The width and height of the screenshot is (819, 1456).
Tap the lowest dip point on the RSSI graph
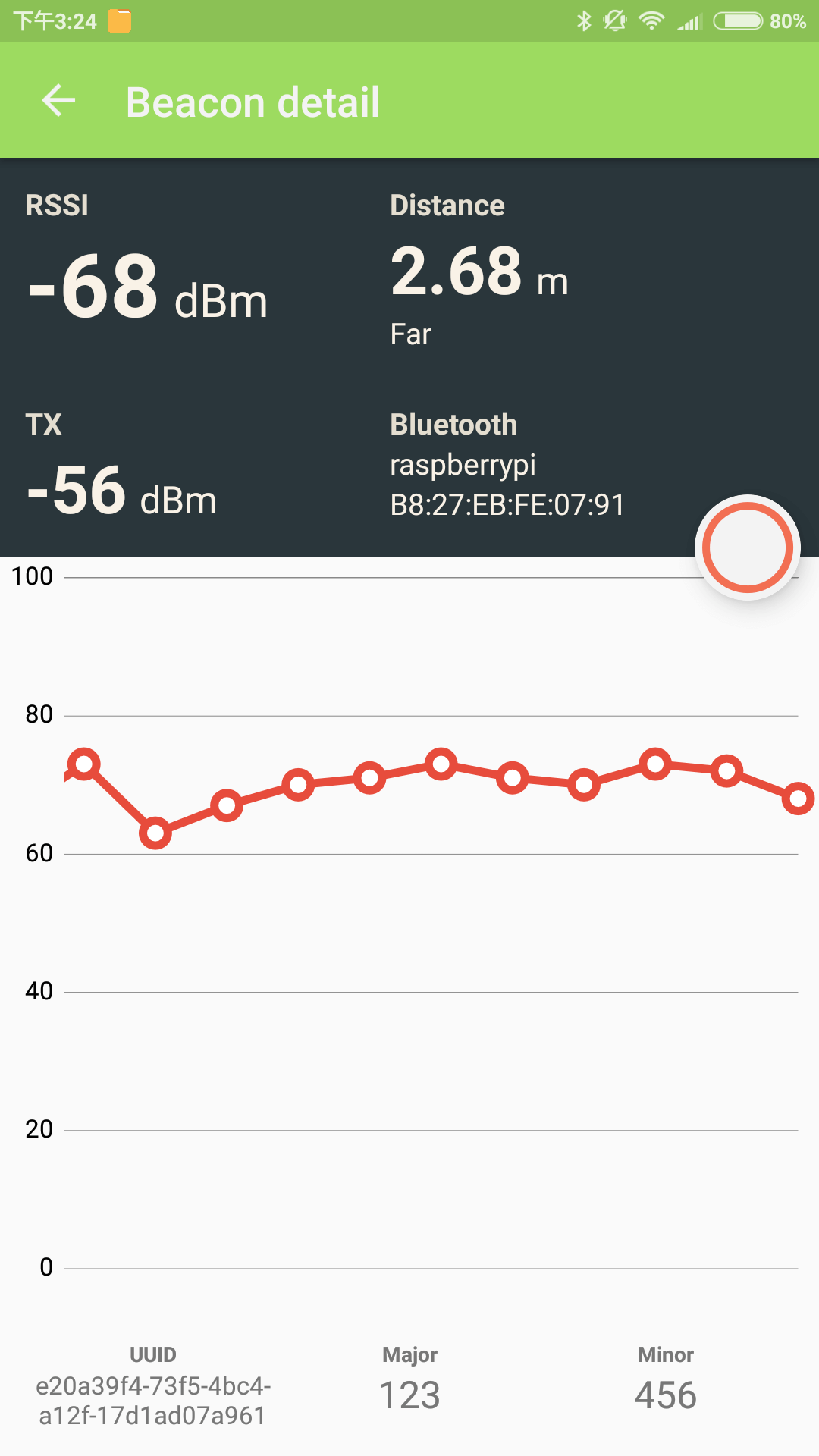click(155, 833)
